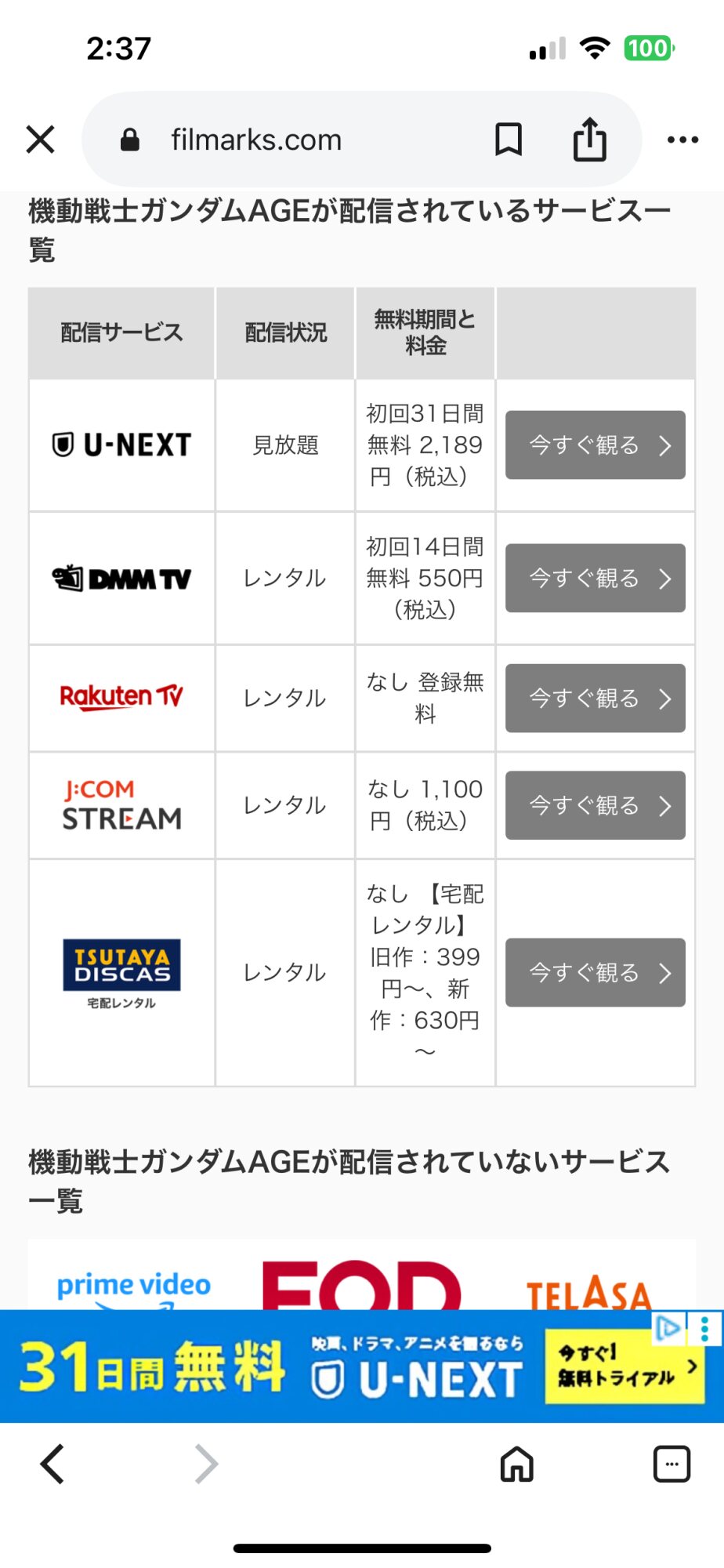Open the three-dot overflow menu

tap(682, 140)
